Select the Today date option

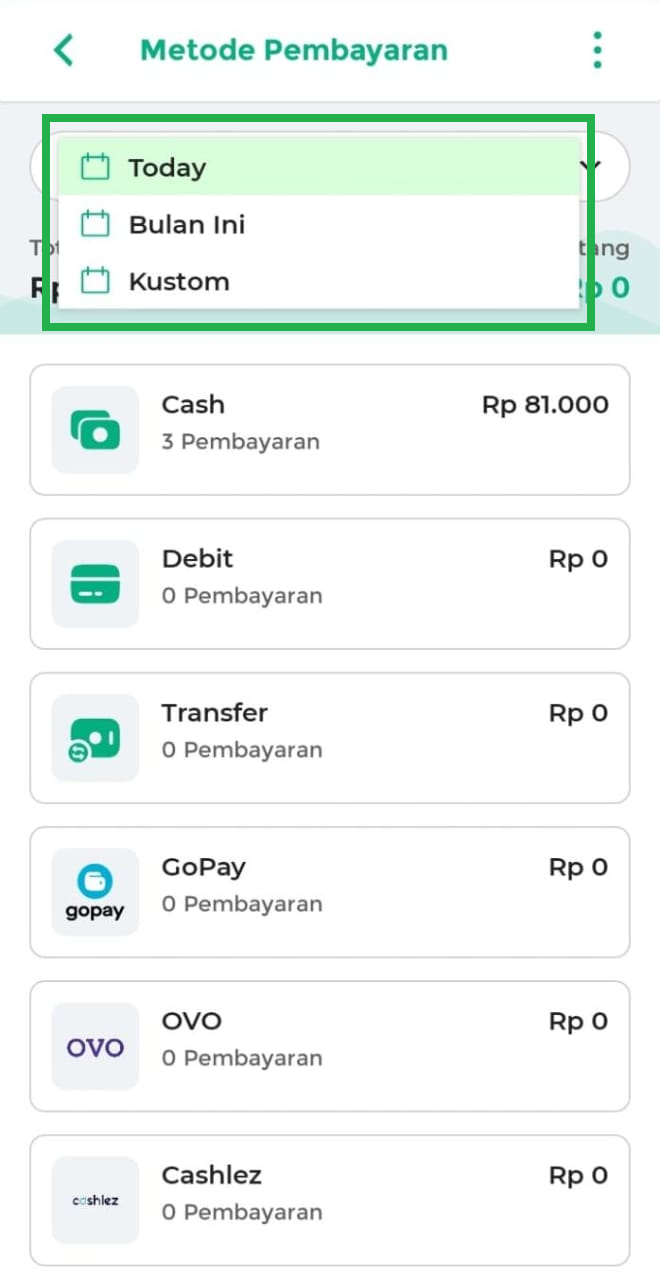[x=318, y=167]
